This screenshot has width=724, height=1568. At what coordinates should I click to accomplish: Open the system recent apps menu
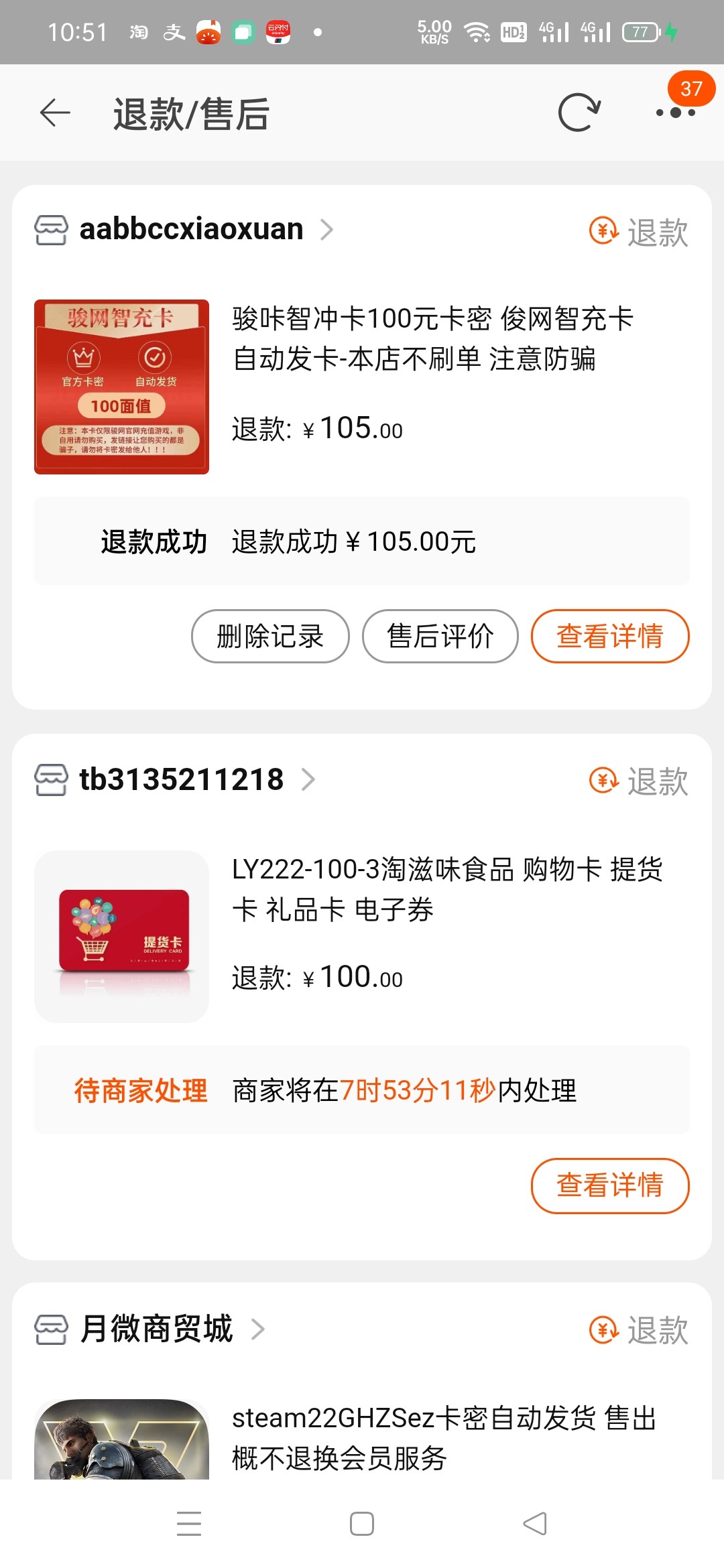(189, 1523)
